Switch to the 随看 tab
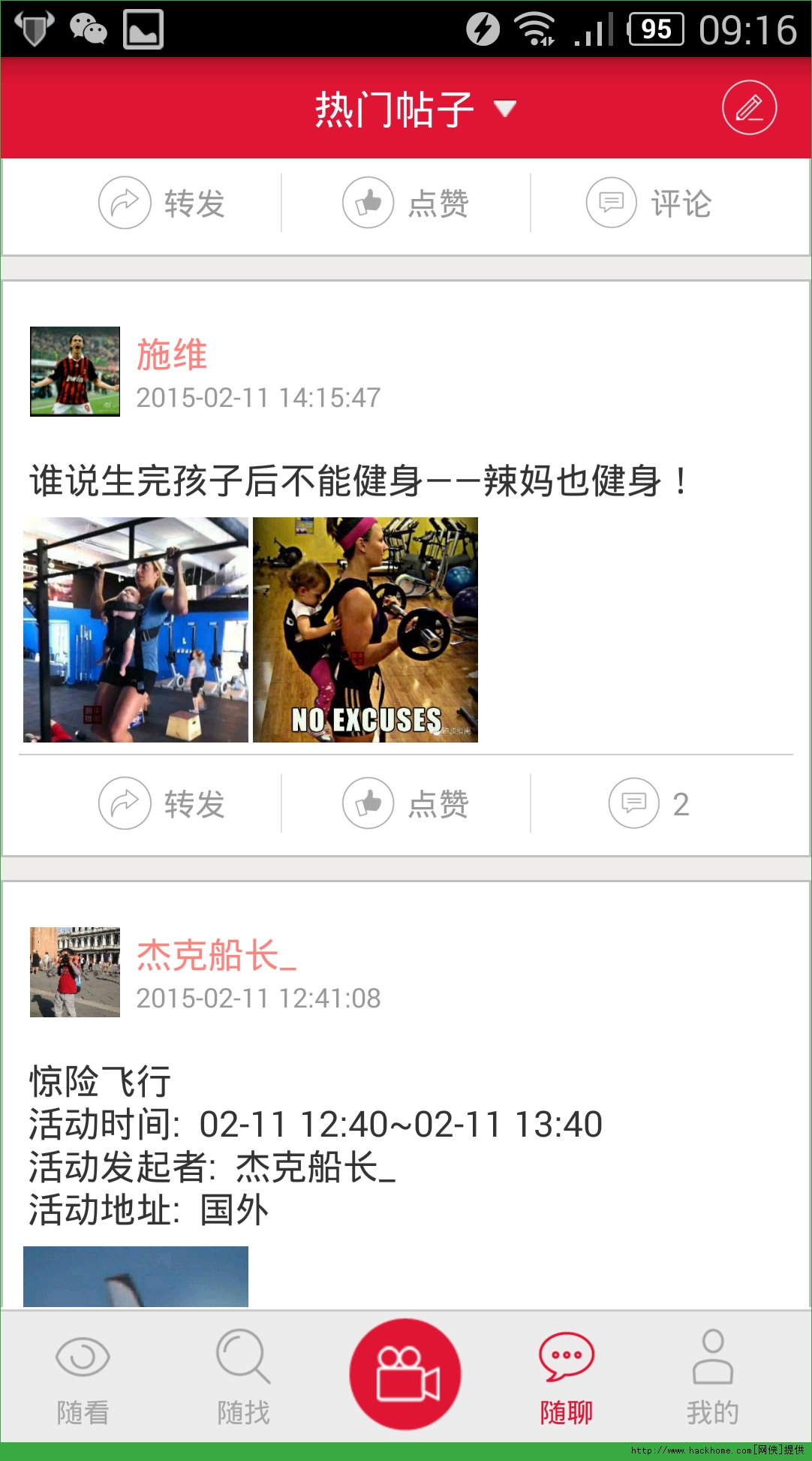The width and height of the screenshot is (812, 1461). coord(83,1378)
